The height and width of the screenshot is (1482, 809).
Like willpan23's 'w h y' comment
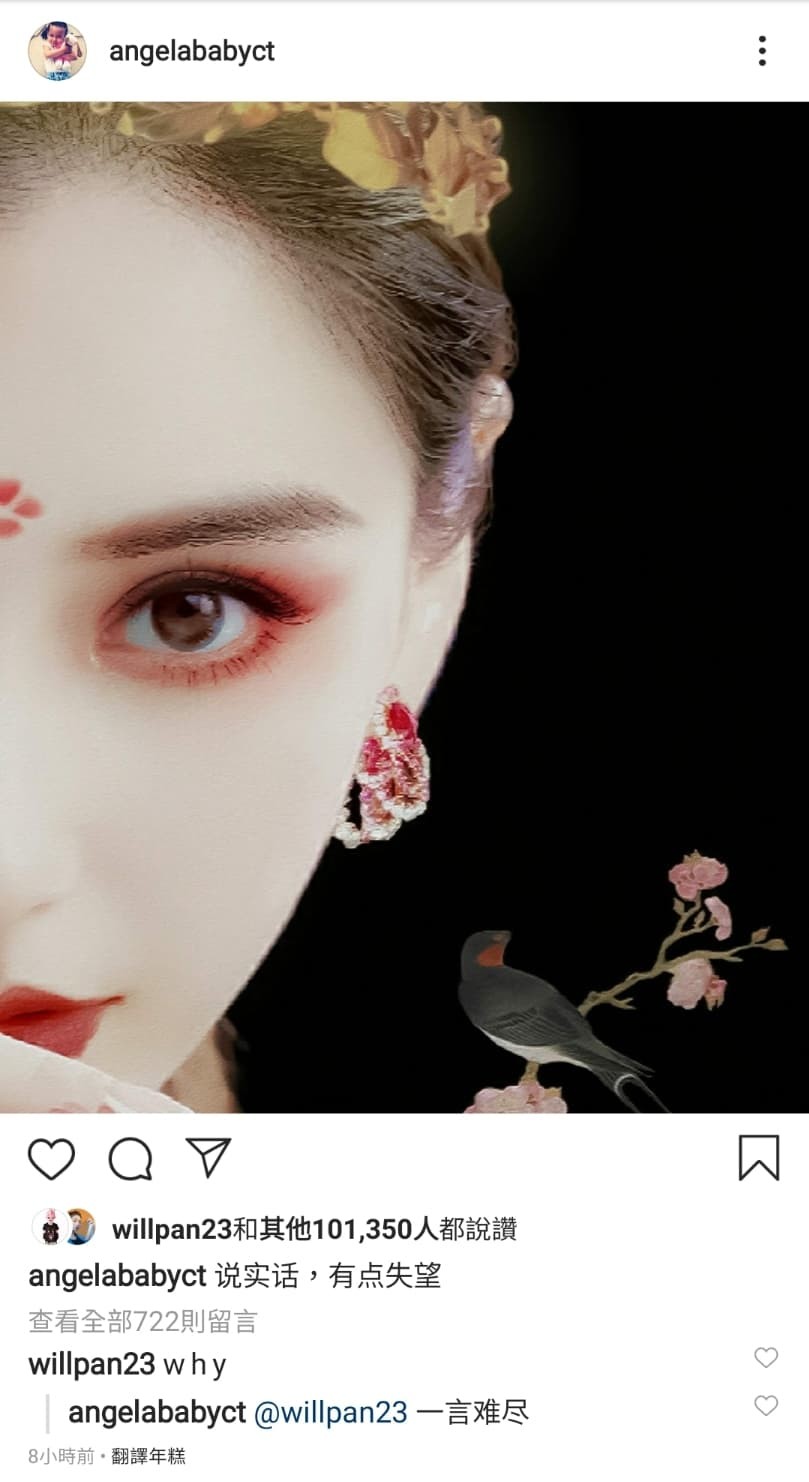point(766,1358)
